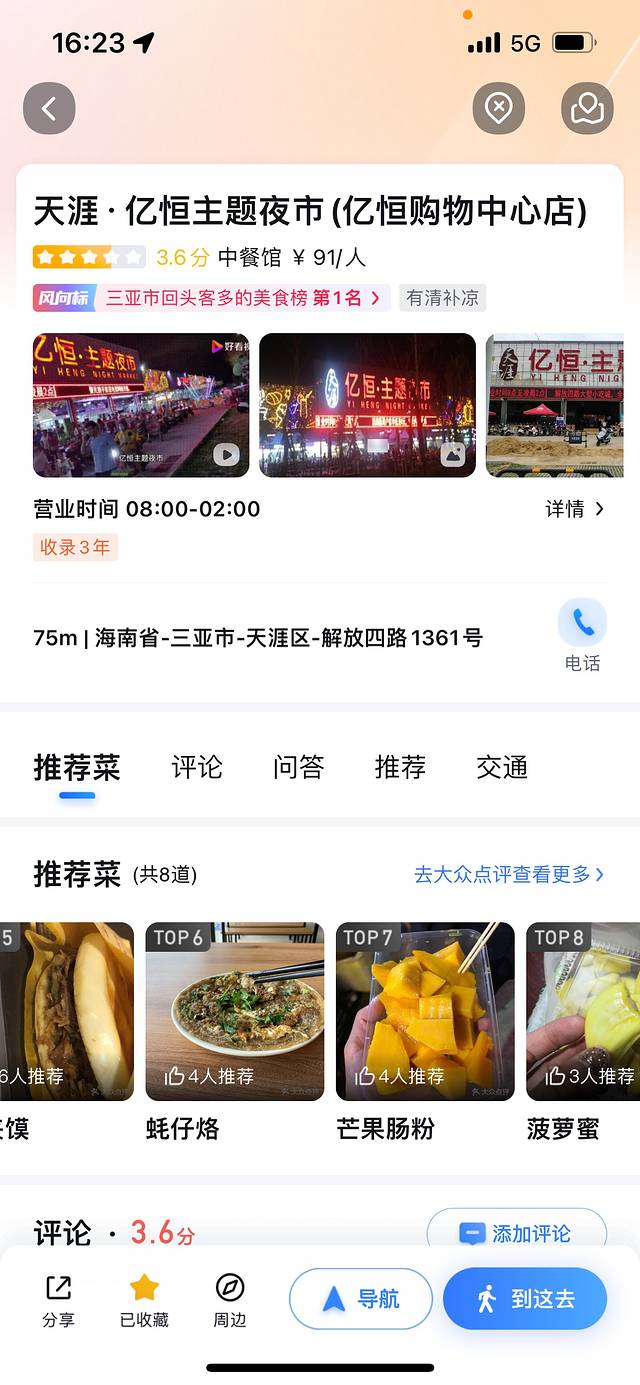Tap 到这去 for walking directions
Image resolution: width=640 pixels, height=1385 pixels.
pyautogui.click(x=525, y=1299)
